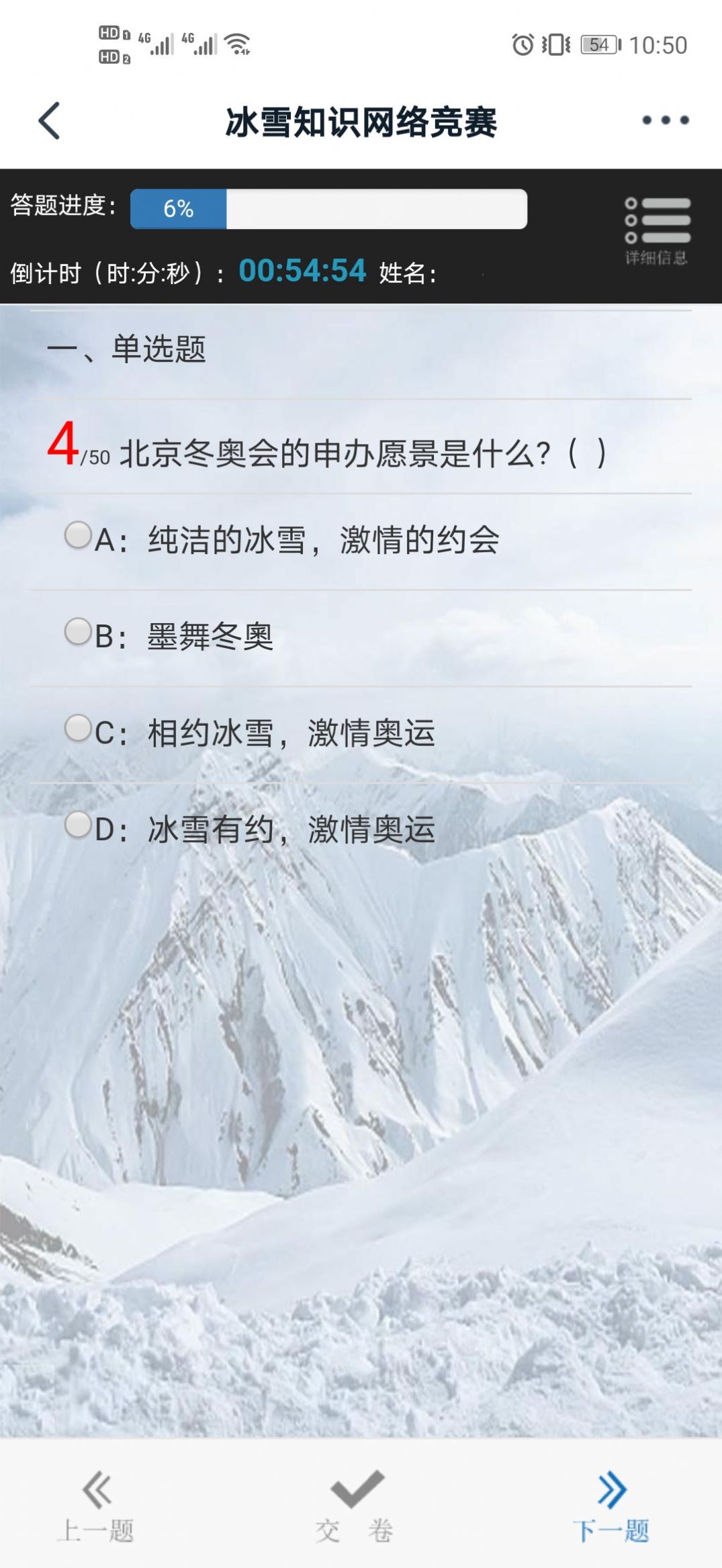Viewport: 722px width, 1568px height.
Task: Open the three-dot overflow menu
Action: [x=664, y=122]
